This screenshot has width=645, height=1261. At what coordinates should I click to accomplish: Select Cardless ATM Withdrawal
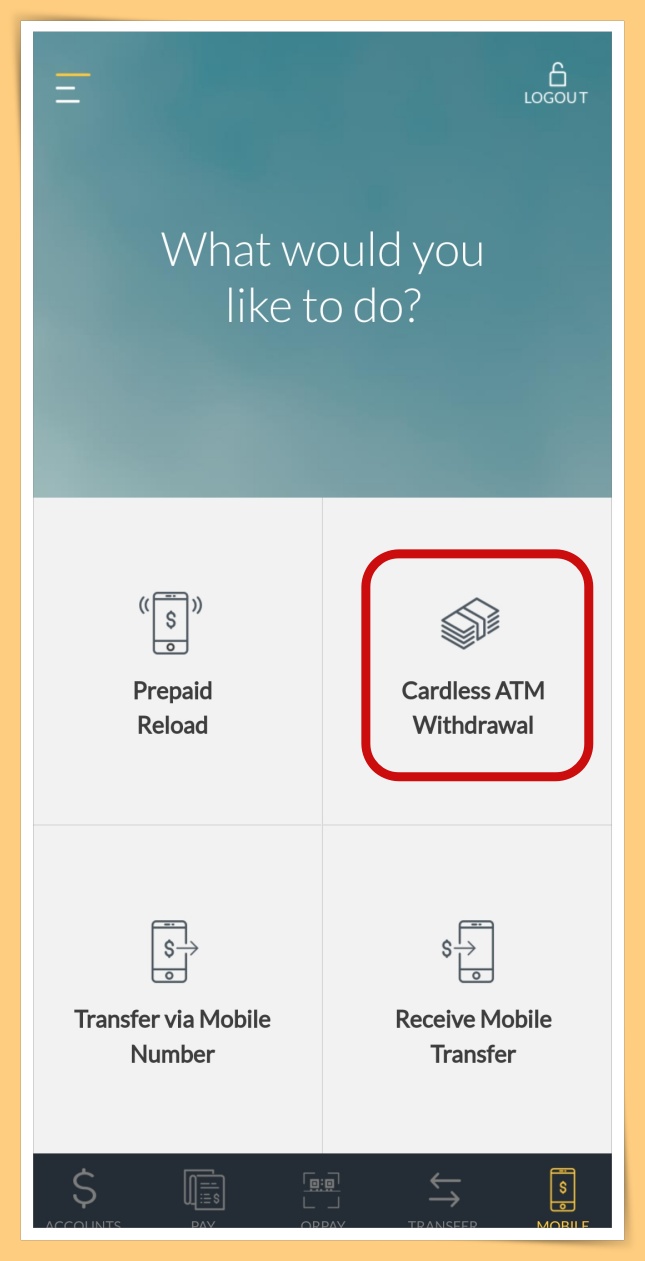(473, 665)
